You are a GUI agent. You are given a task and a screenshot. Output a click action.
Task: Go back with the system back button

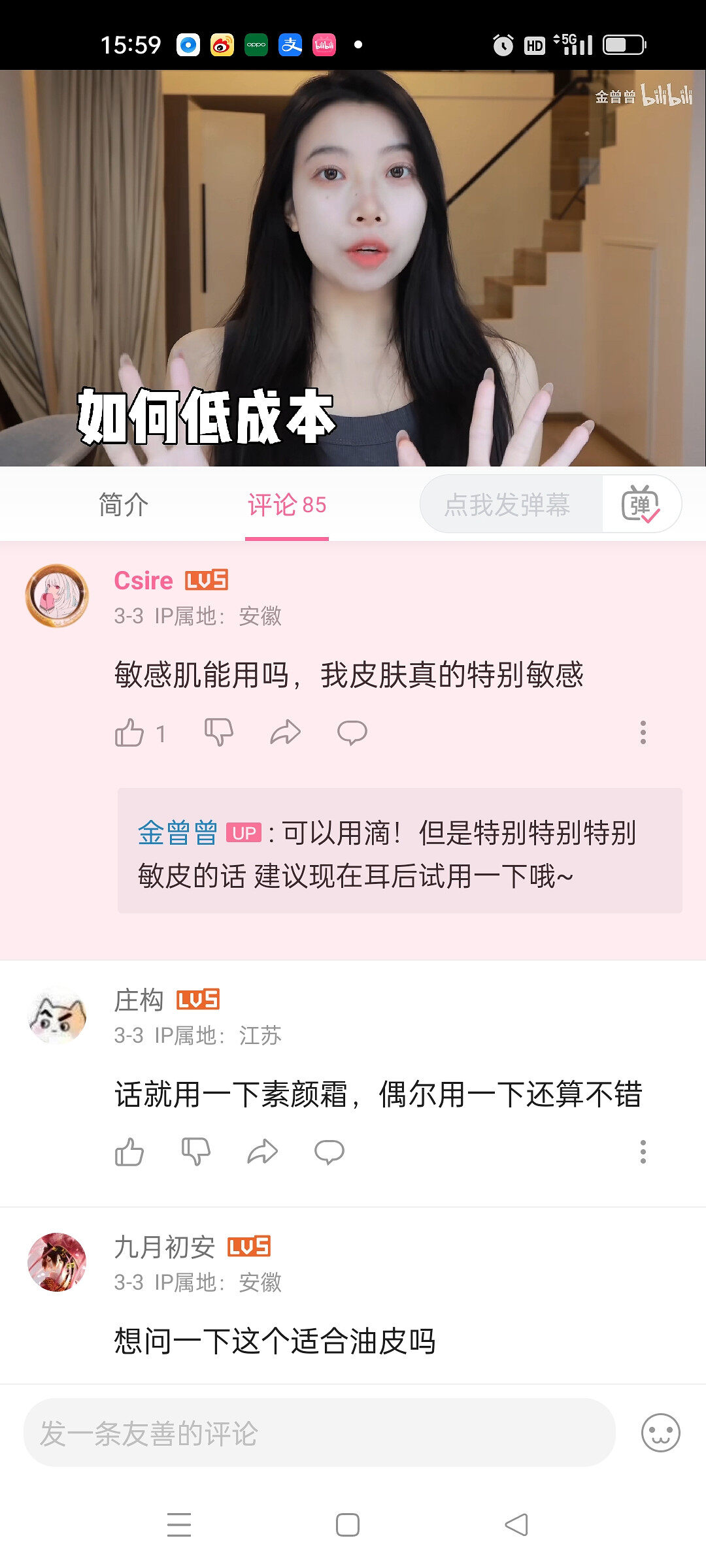tap(516, 1525)
